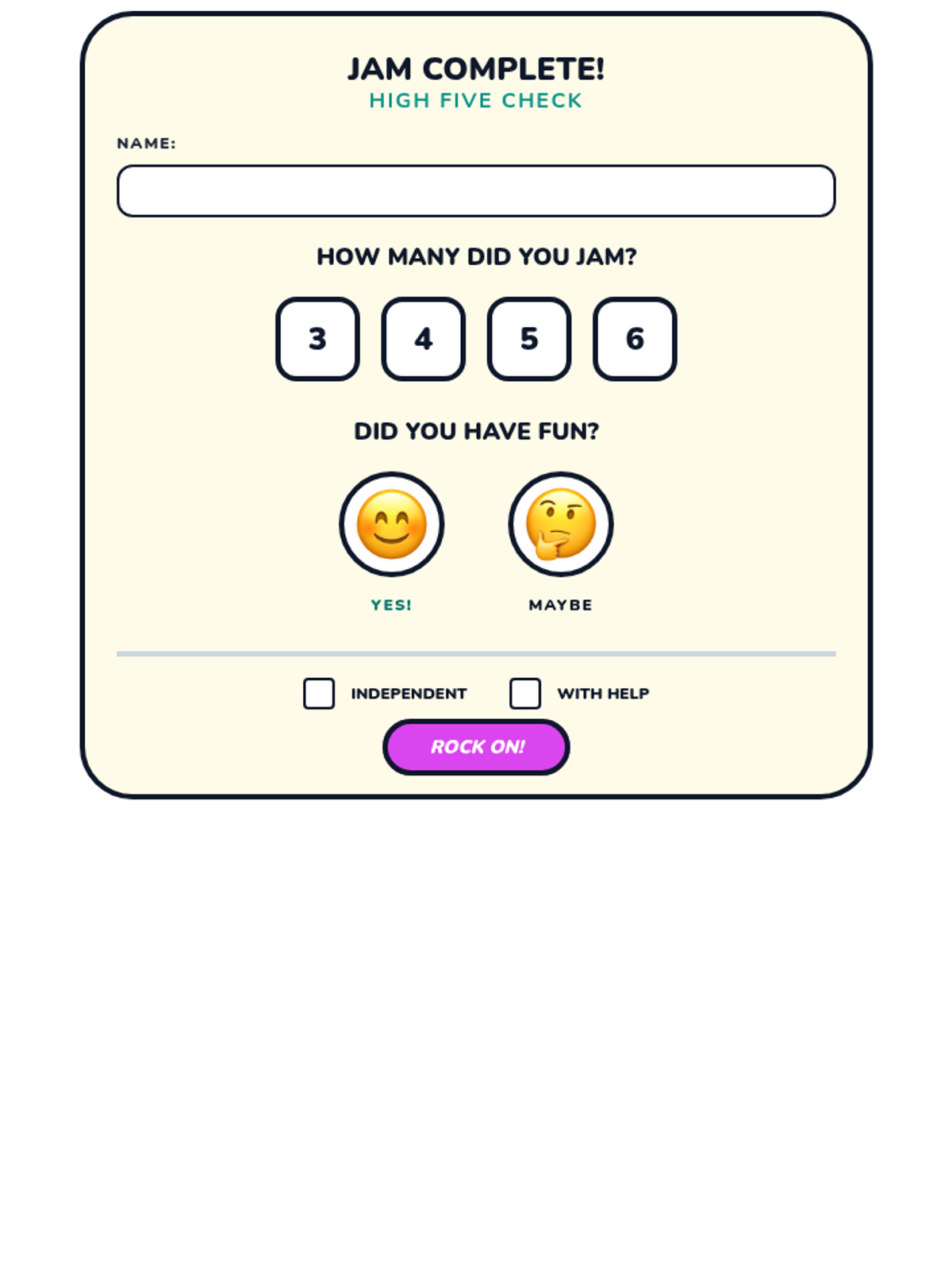Choose the smiling Yes! face
Image resolution: width=952 pixels, height=1270 pixels.
391,524
